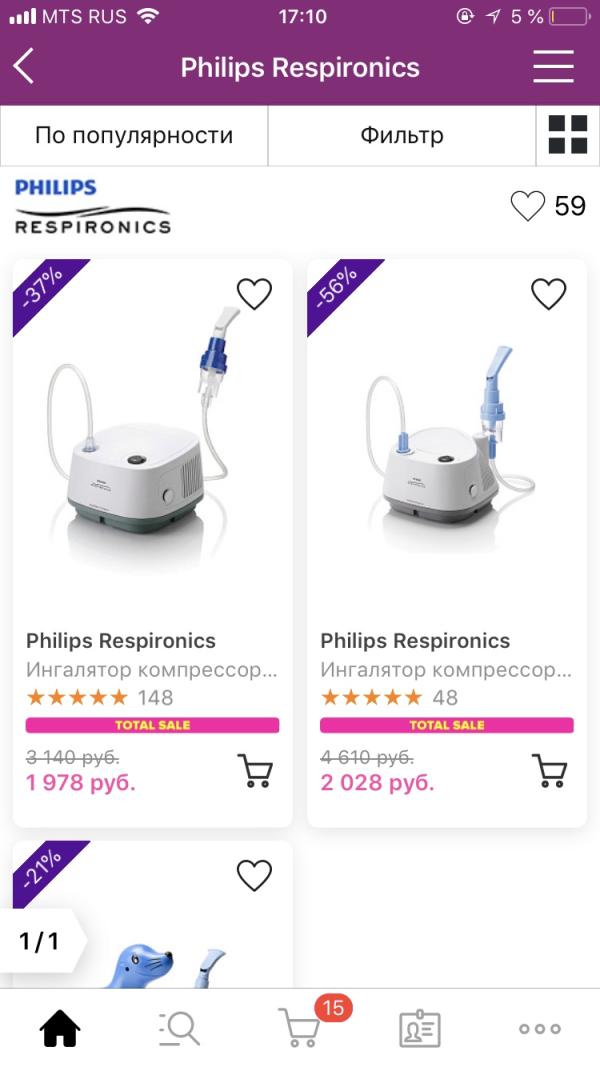600x1066 pixels.
Task: Open the profile tab
Action: click(x=420, y=1028)
